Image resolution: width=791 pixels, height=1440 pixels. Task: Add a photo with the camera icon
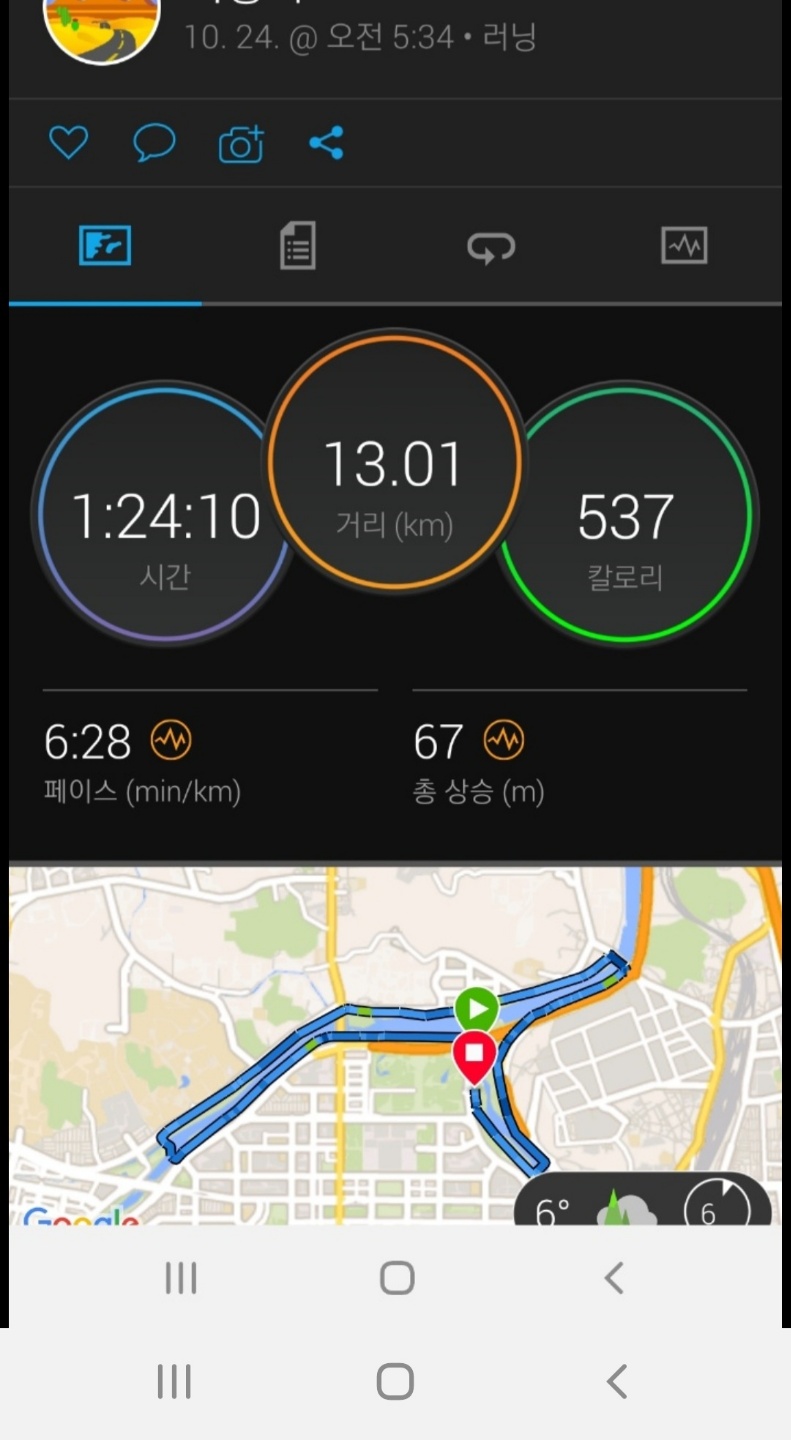tap(241, 144)
